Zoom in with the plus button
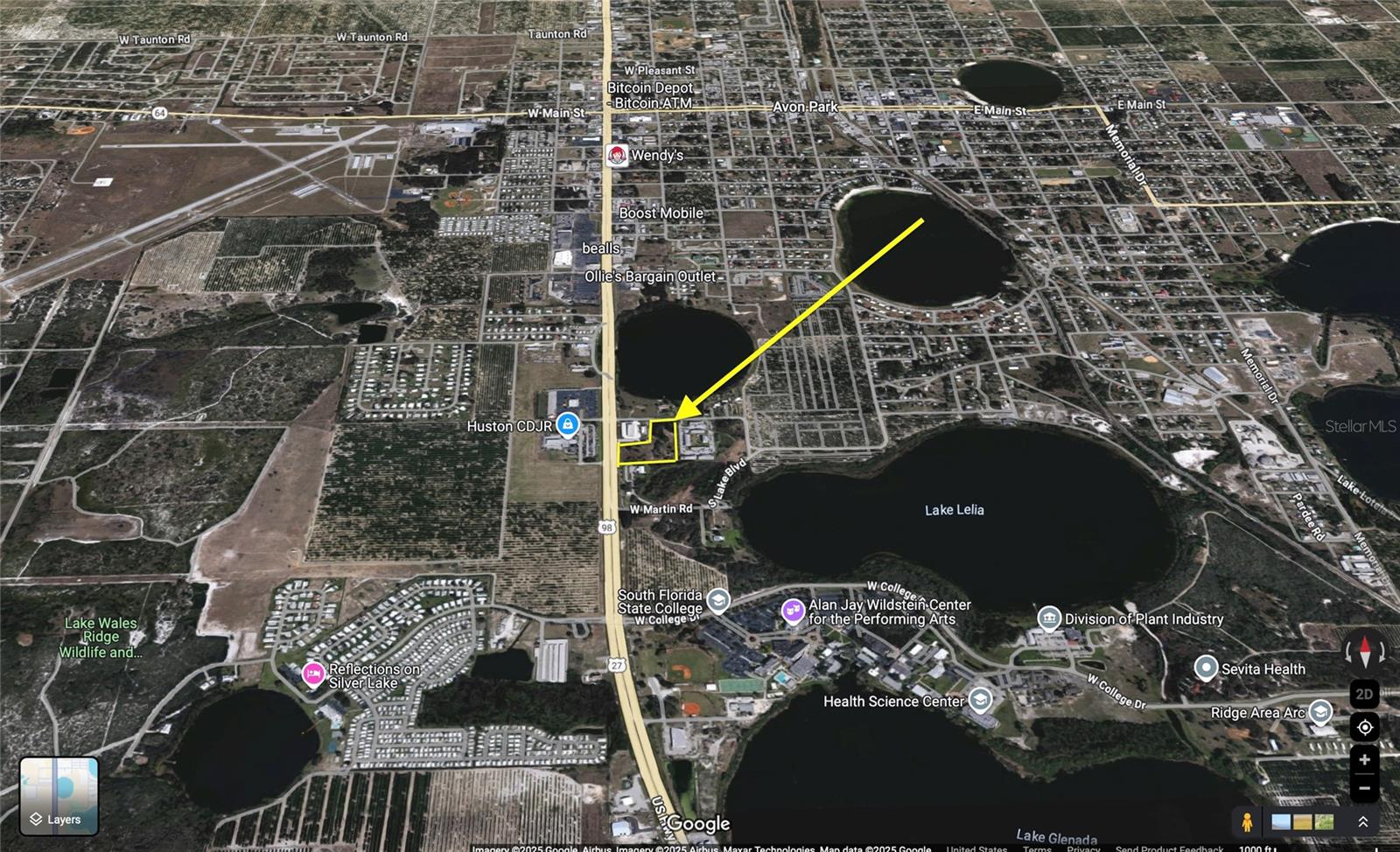Screen dimensions: 1400x852 point(1364,759)
